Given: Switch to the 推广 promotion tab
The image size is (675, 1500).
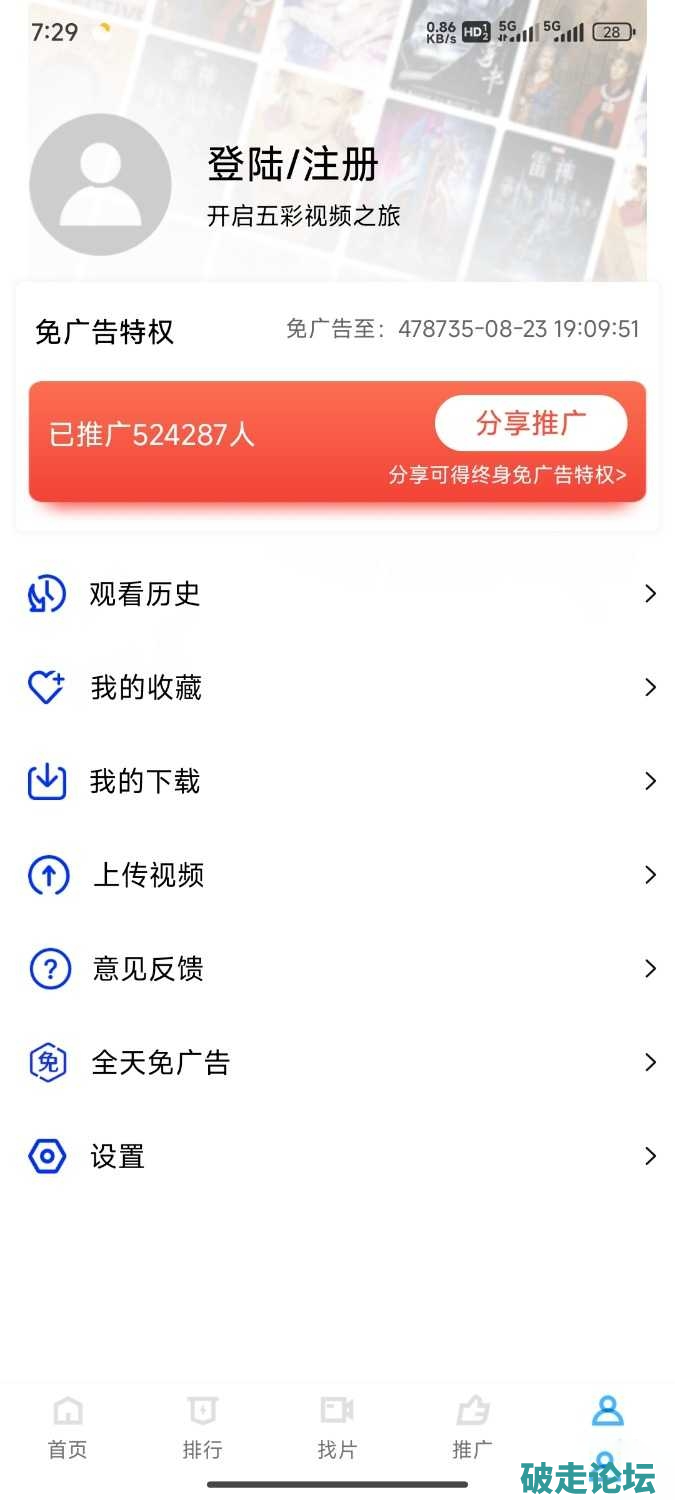Looking at the screenshot, I should point(472,1427).
